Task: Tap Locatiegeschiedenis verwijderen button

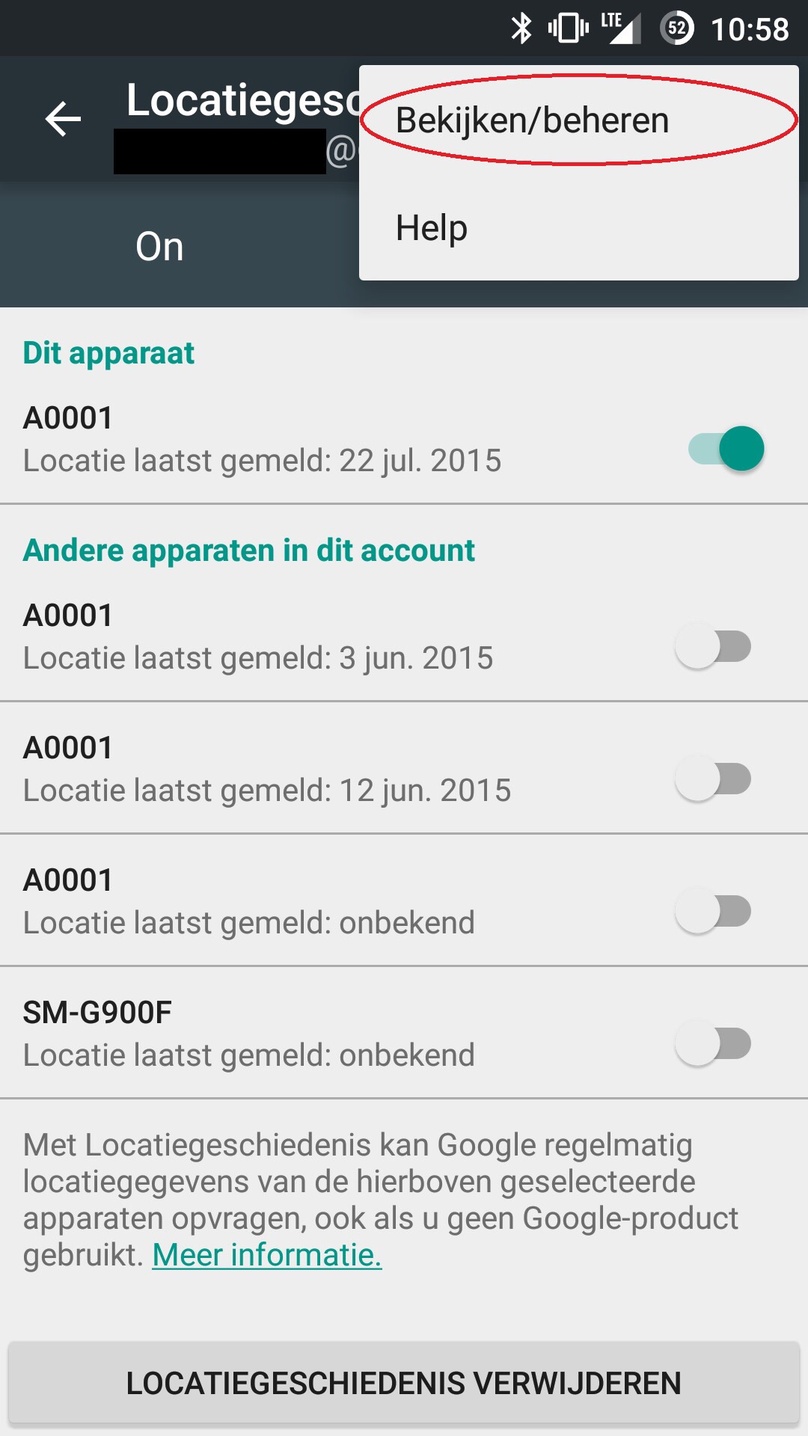Action: tap(404, 1383)
